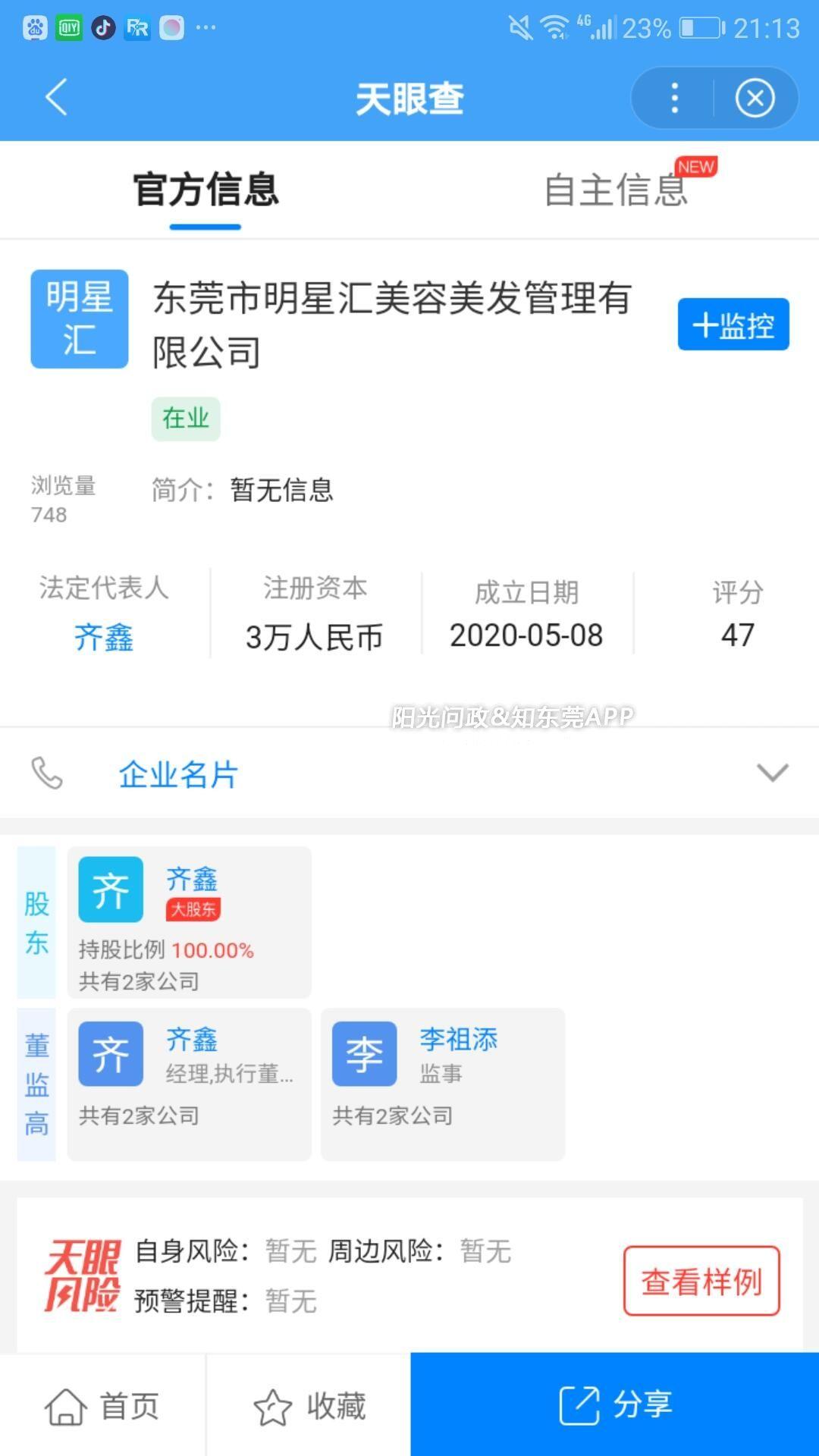
Task: Go to 首页 from the bottom bar
Action: point(102,1405)
